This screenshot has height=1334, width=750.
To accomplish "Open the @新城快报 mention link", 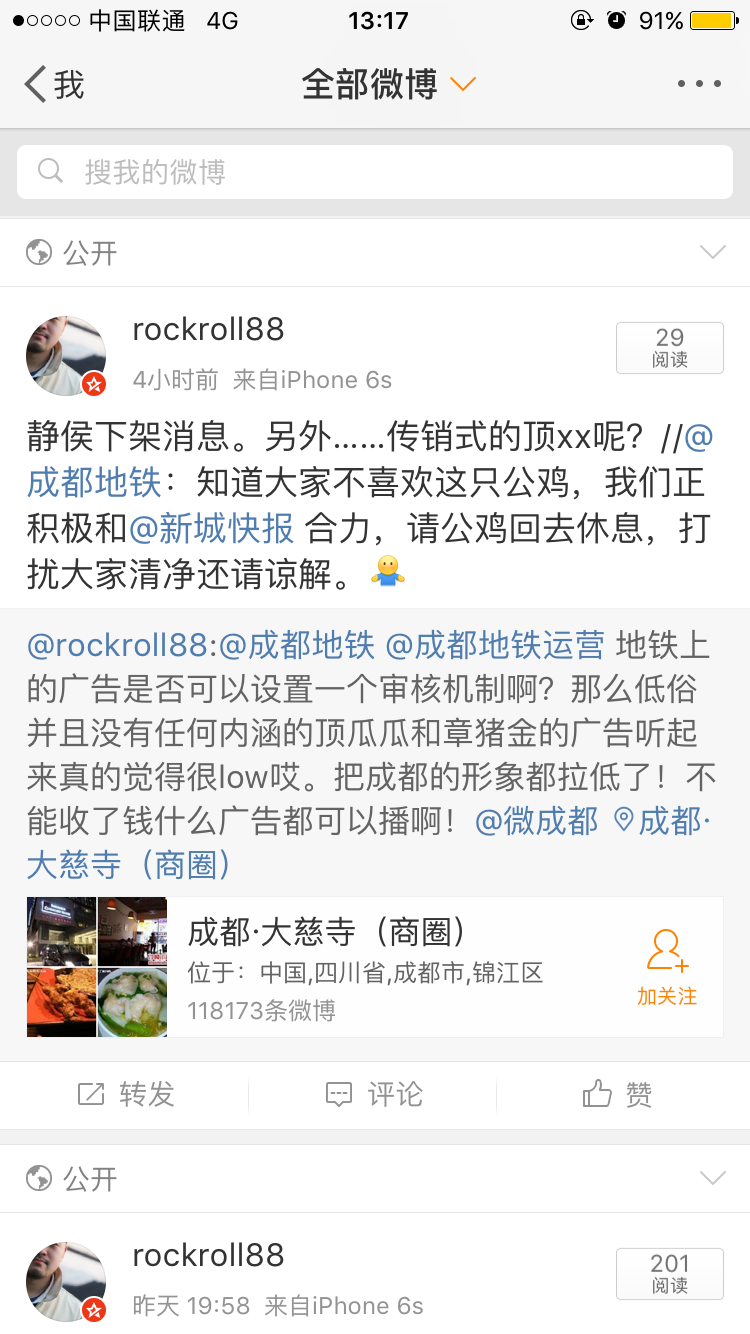I will (x=212, y=528).
